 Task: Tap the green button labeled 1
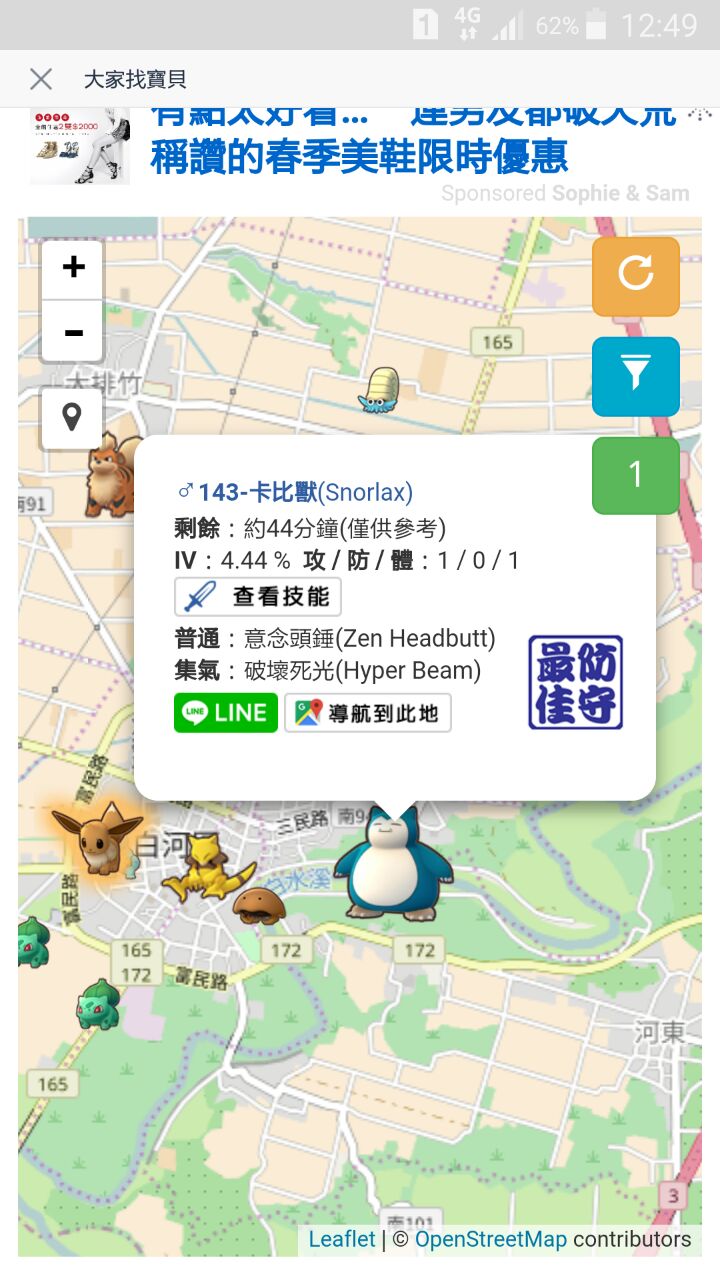tap(635, 475)
